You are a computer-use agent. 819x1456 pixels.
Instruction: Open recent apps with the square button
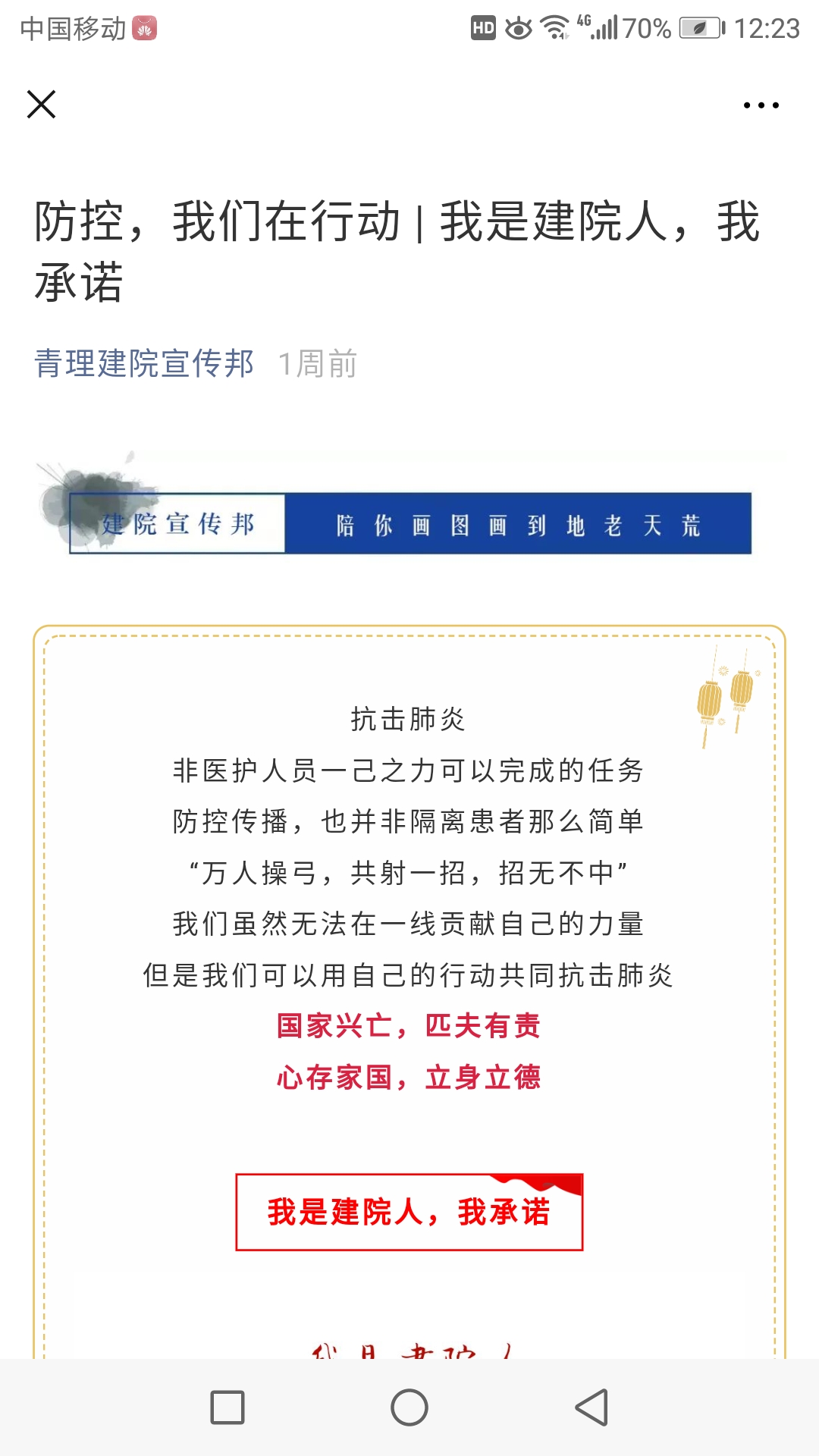pyautogui.click(x=227, y=1407)
